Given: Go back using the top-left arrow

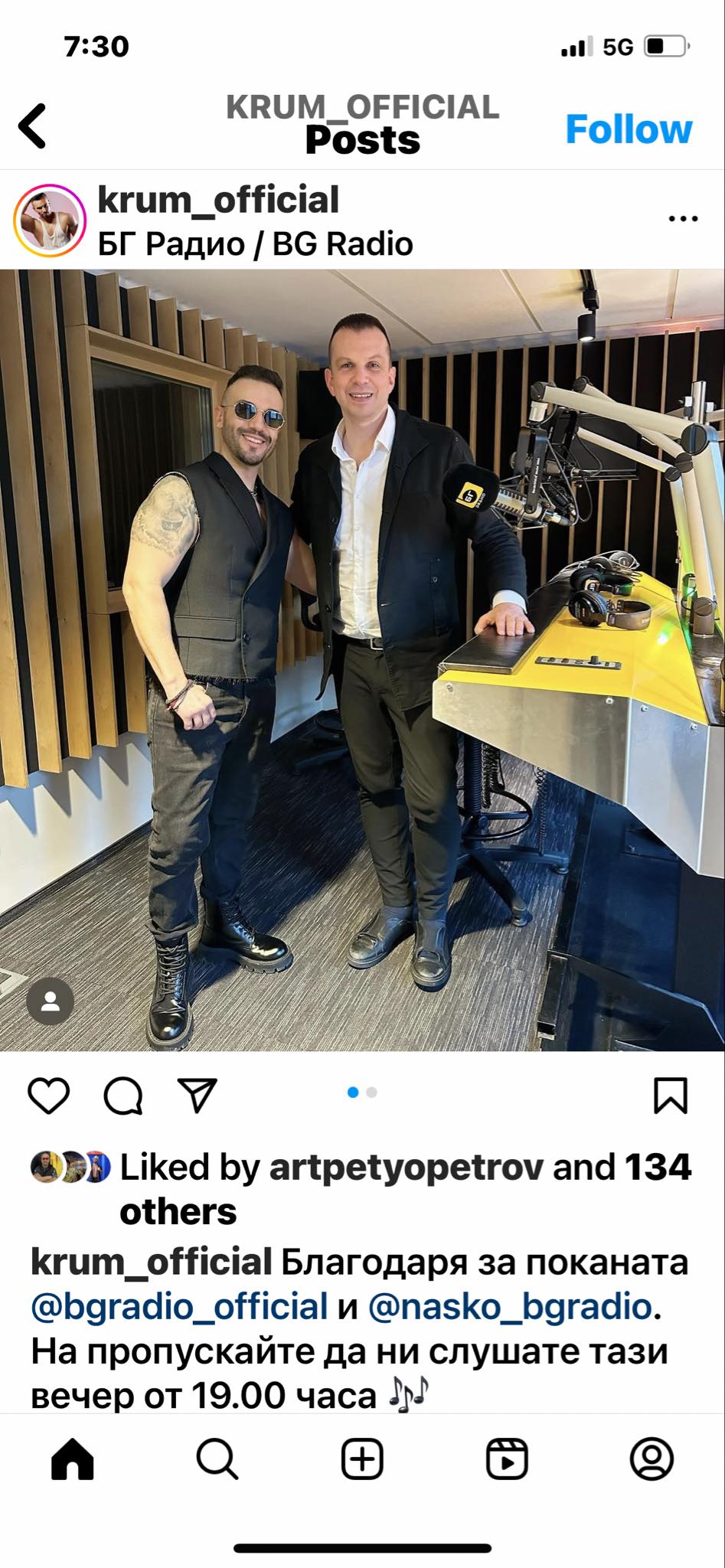Looking at the screenshot, I should [33, 126].
